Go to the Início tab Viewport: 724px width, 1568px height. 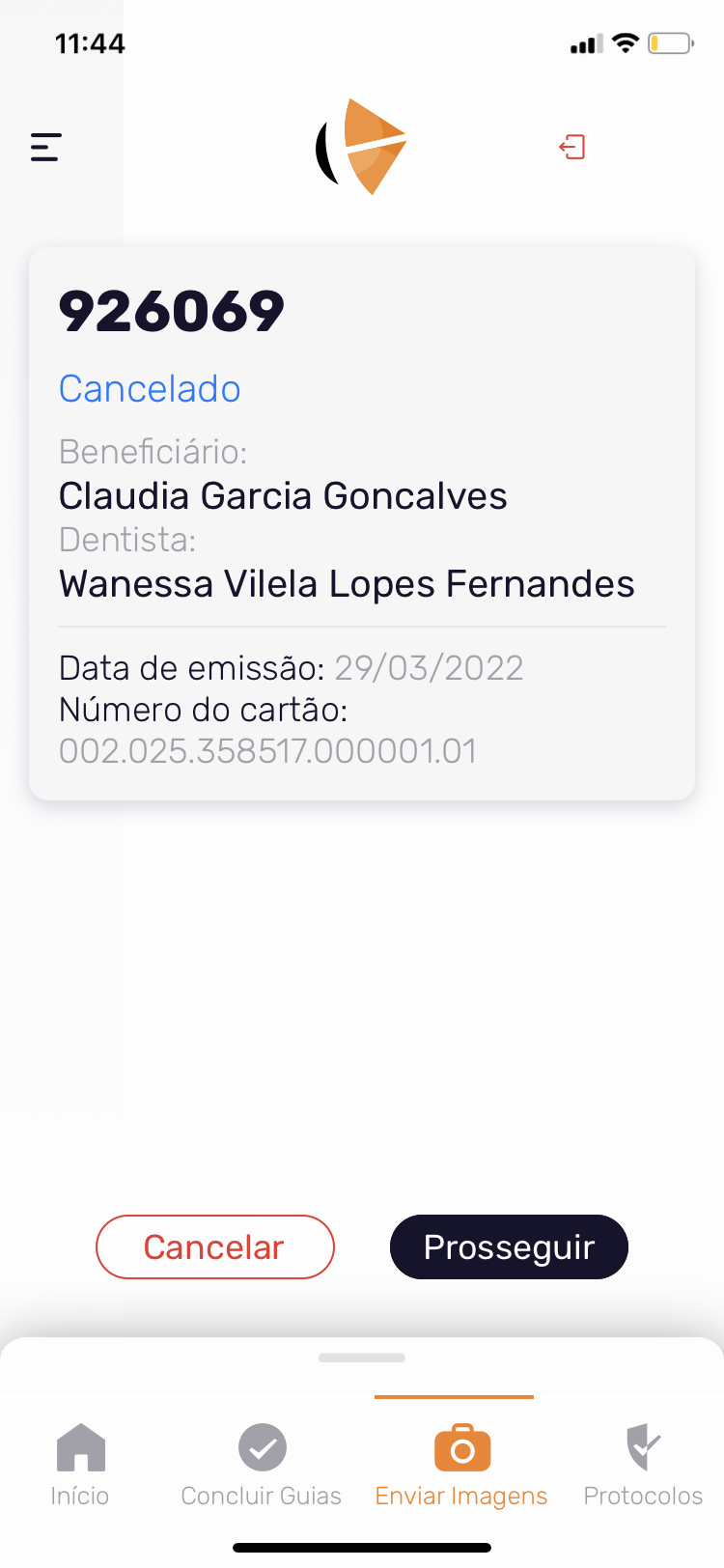coord(80,1464)
